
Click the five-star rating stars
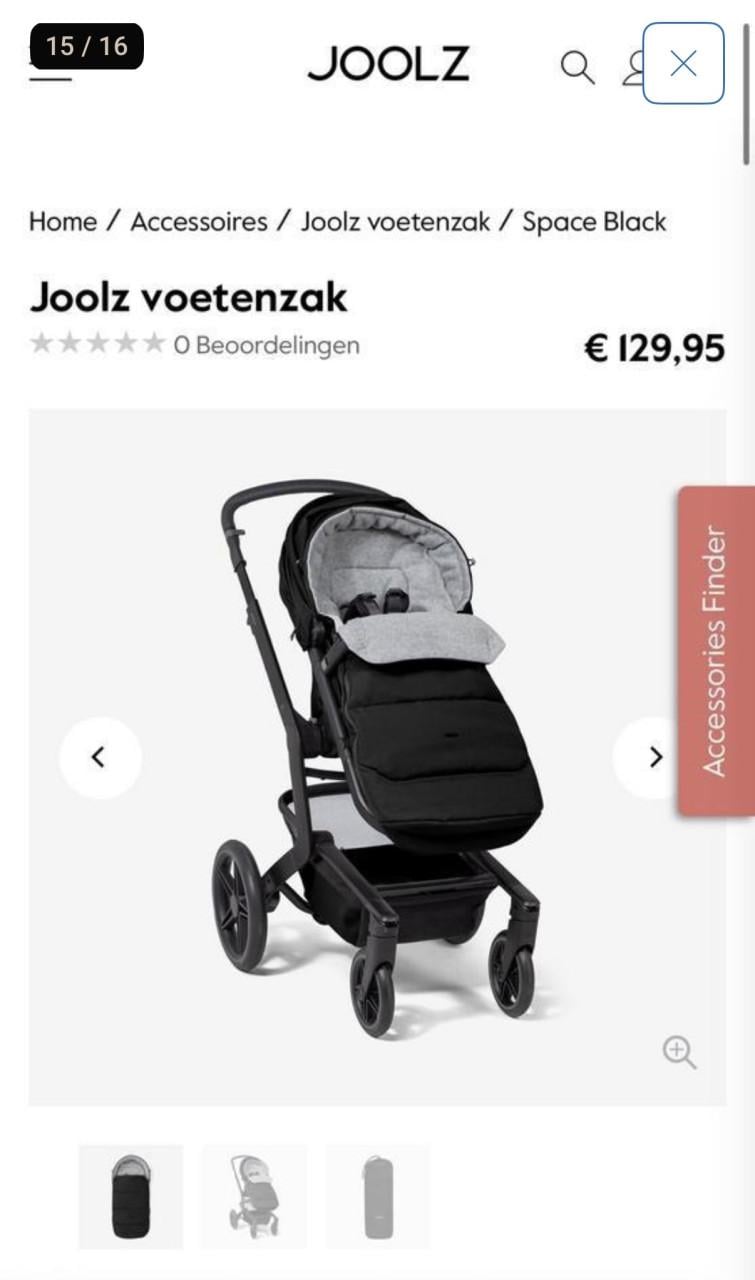click(x=97, y=345)
